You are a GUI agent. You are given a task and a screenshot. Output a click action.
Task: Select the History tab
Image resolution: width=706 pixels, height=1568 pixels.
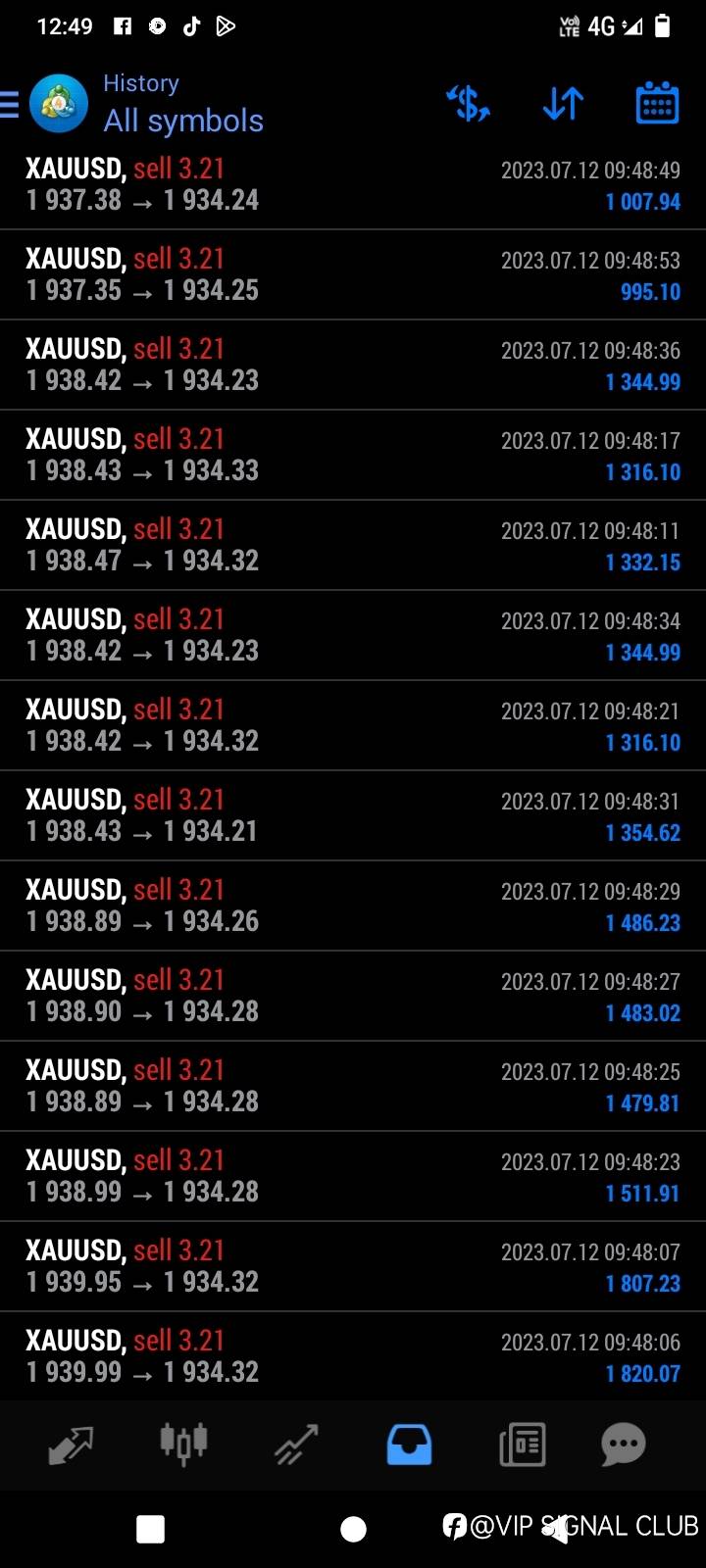coord(409,1445)
